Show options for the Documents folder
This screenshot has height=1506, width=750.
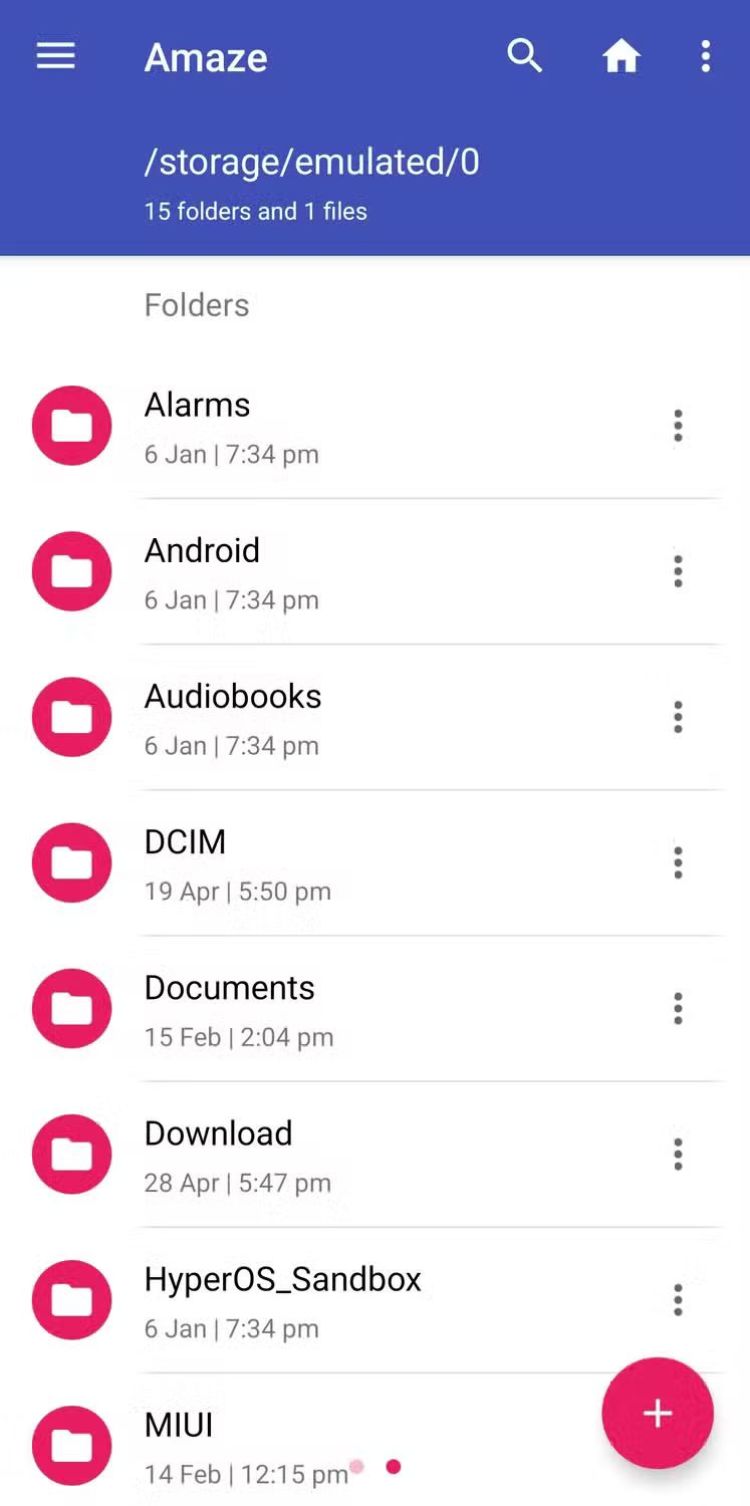click(678, 1009)
